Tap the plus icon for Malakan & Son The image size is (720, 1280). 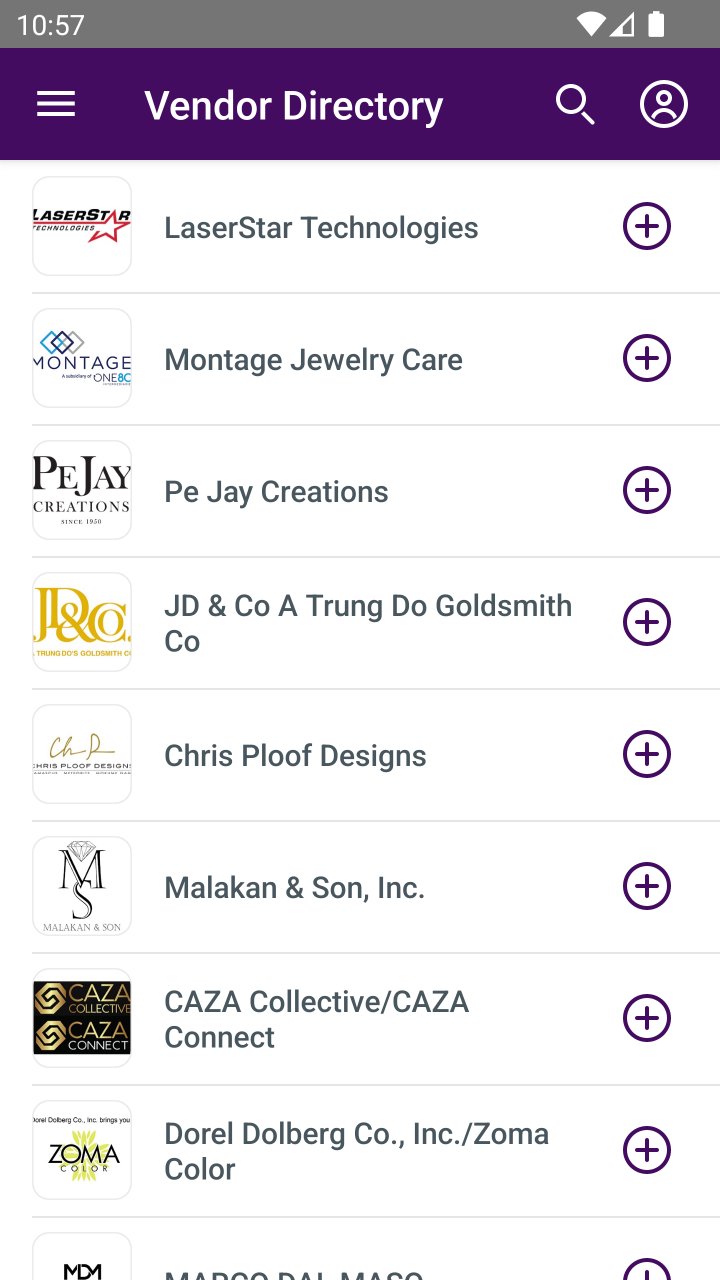coord(647,887)
